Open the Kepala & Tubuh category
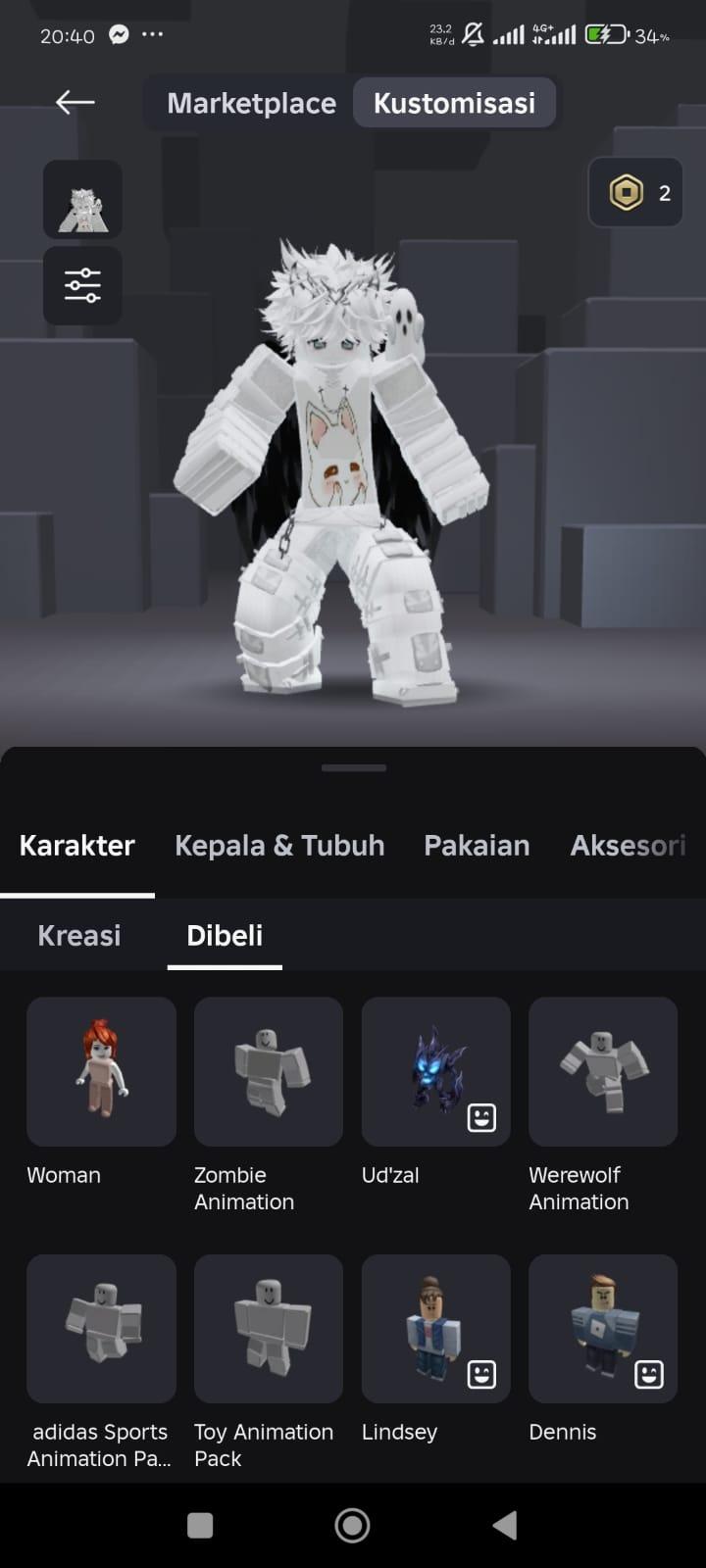706x1568 pixels. [x=279, y=845]
